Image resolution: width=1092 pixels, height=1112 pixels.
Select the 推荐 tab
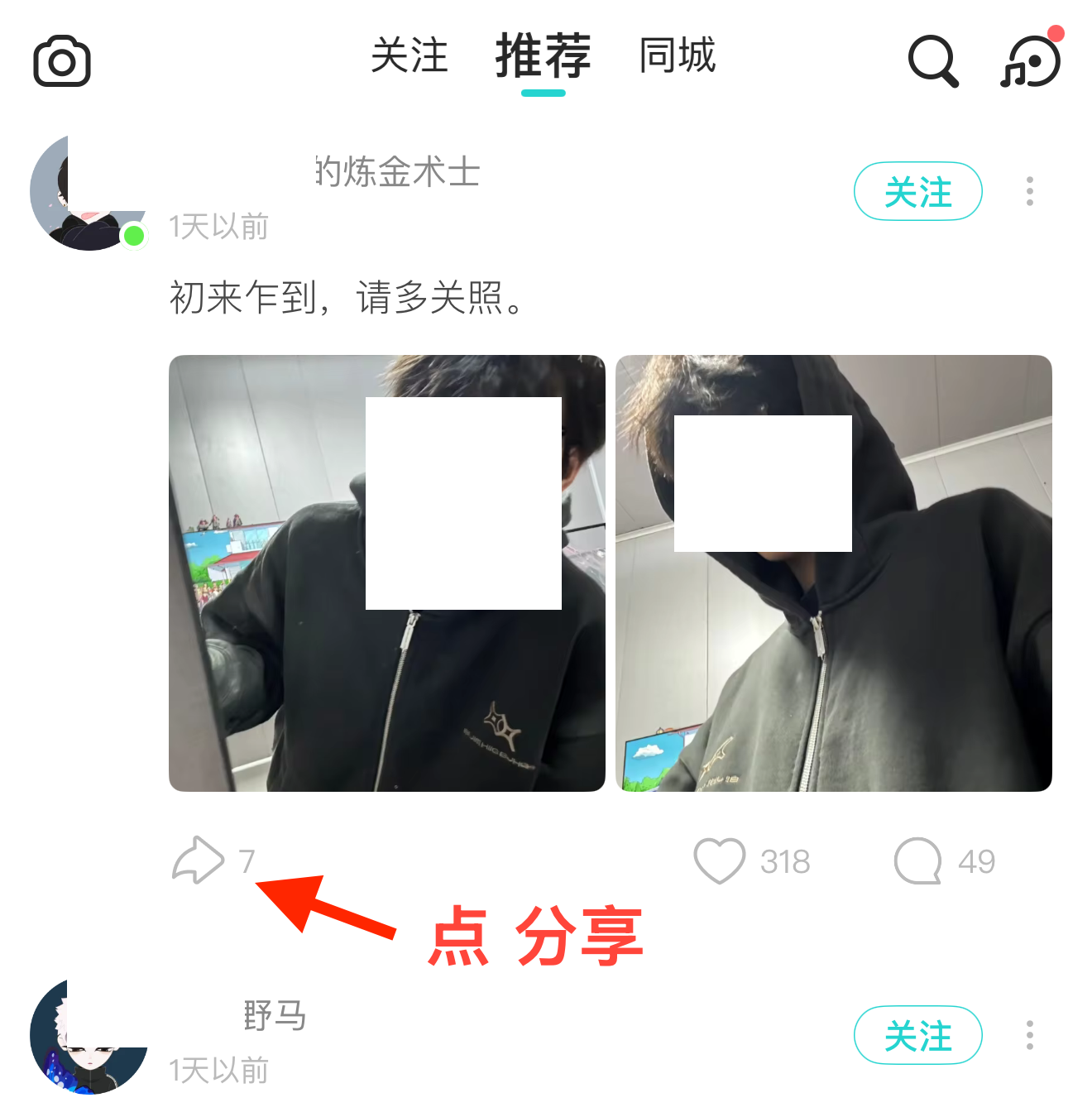543,56
